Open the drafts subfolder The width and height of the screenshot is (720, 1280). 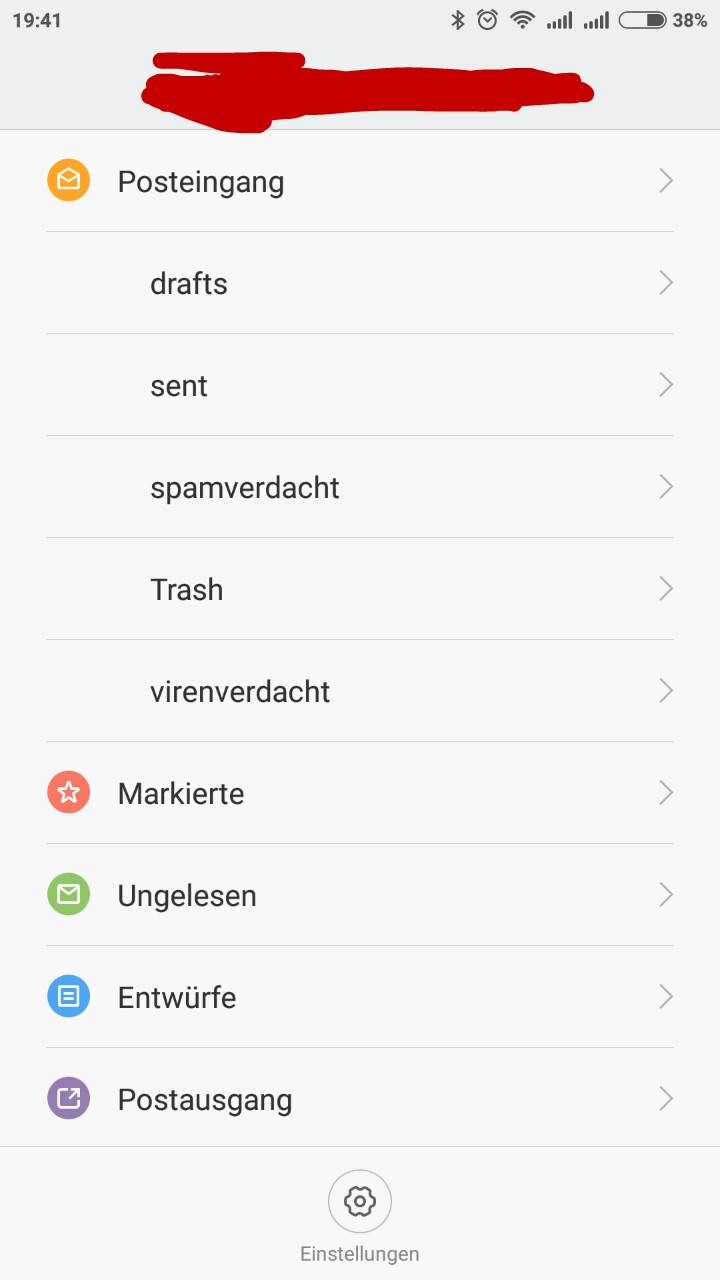[360, 283]
